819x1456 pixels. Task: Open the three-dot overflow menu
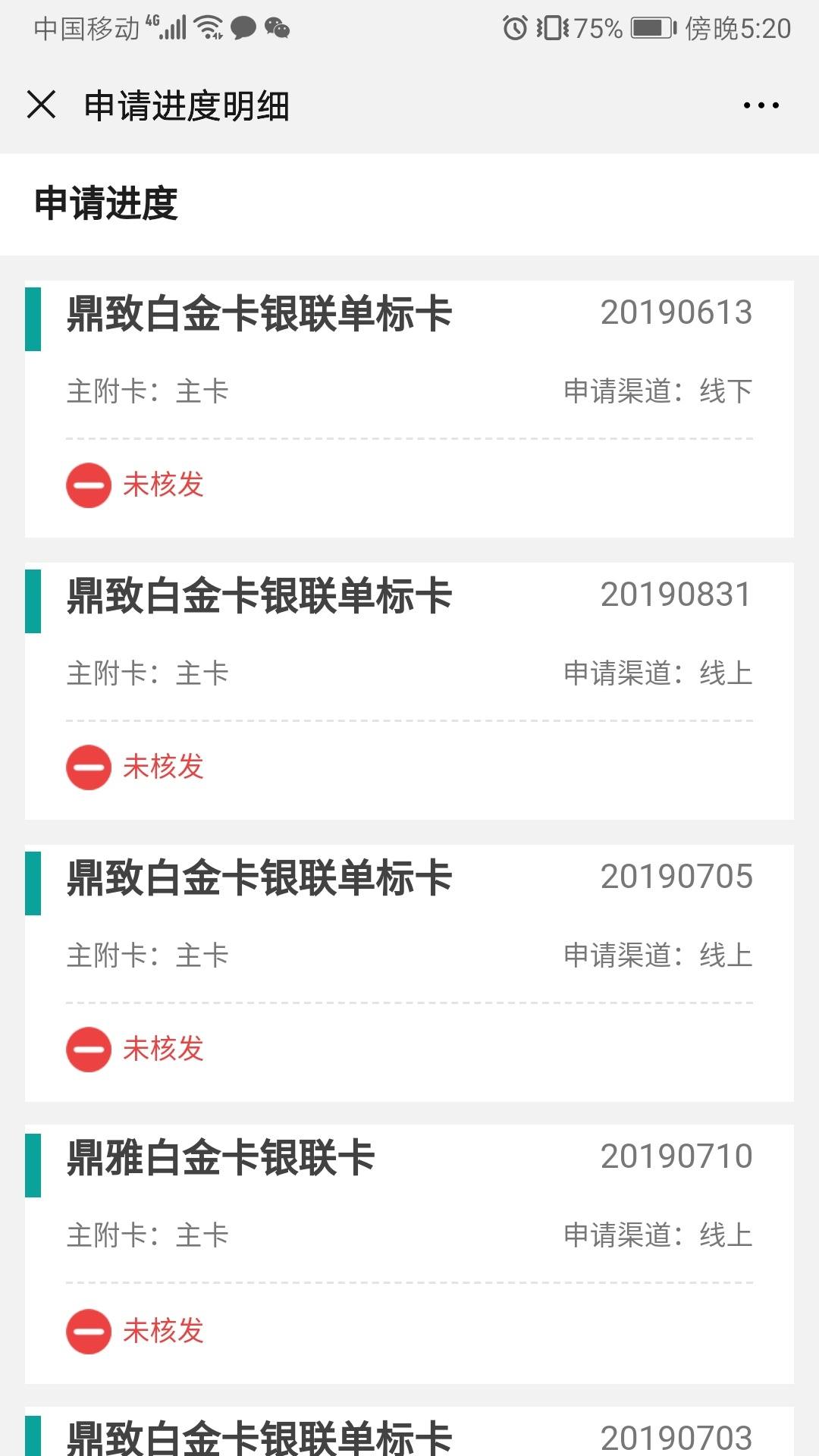click(761, 105)
